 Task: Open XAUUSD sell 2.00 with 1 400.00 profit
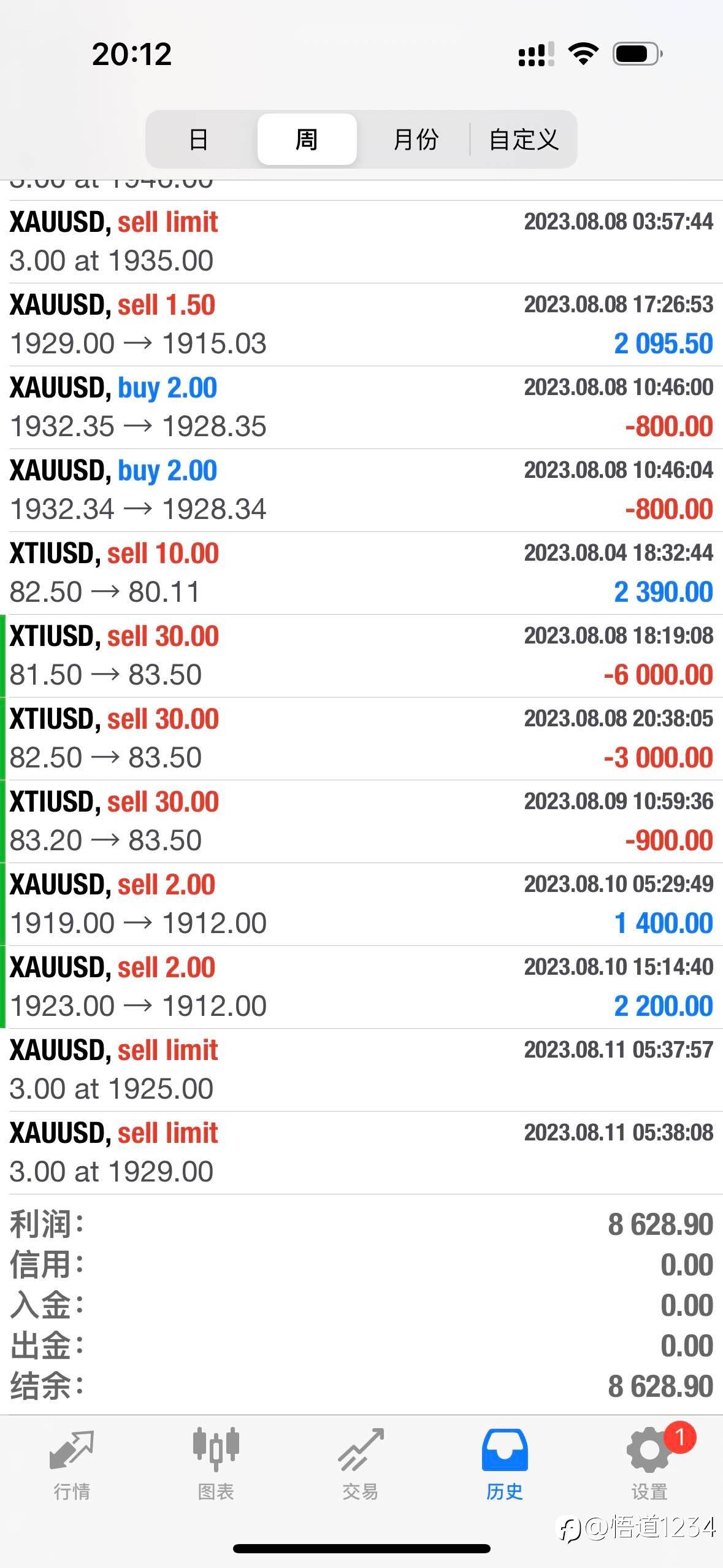(361, 904)
